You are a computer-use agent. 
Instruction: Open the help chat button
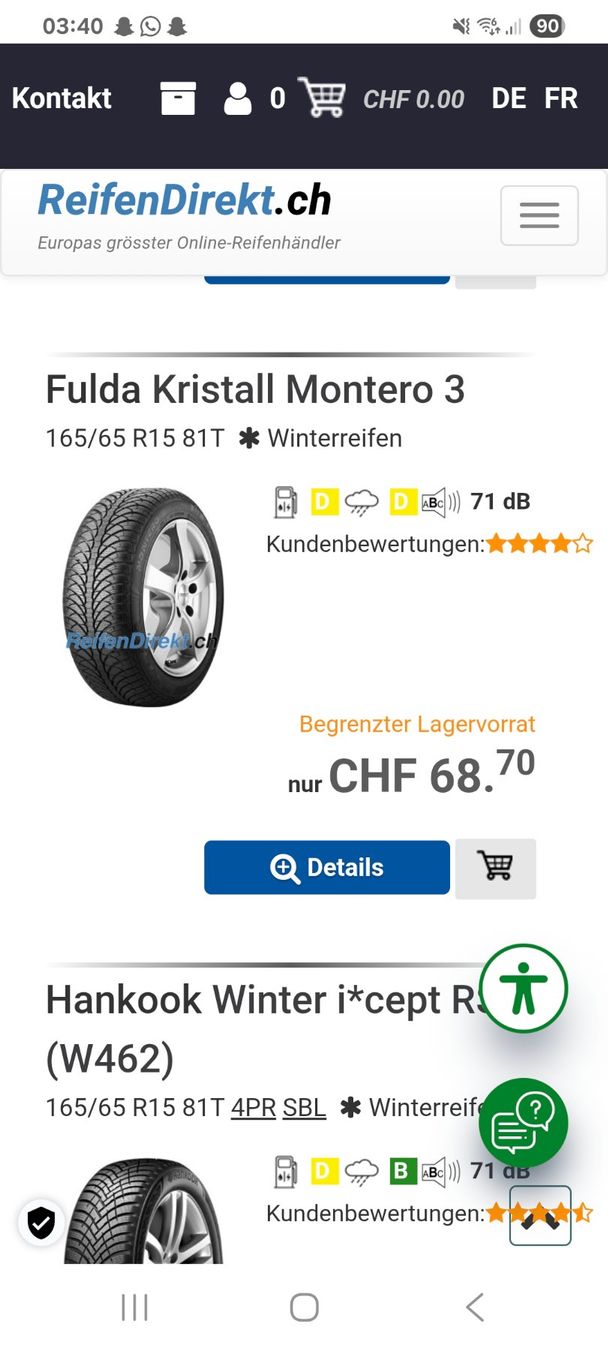pyautogui.click(x=523, y=1122)
